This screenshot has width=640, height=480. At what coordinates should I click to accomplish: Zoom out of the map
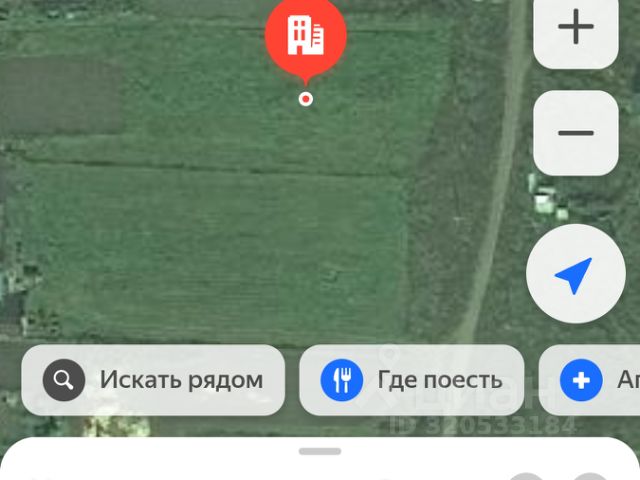(x=575, y=133)
